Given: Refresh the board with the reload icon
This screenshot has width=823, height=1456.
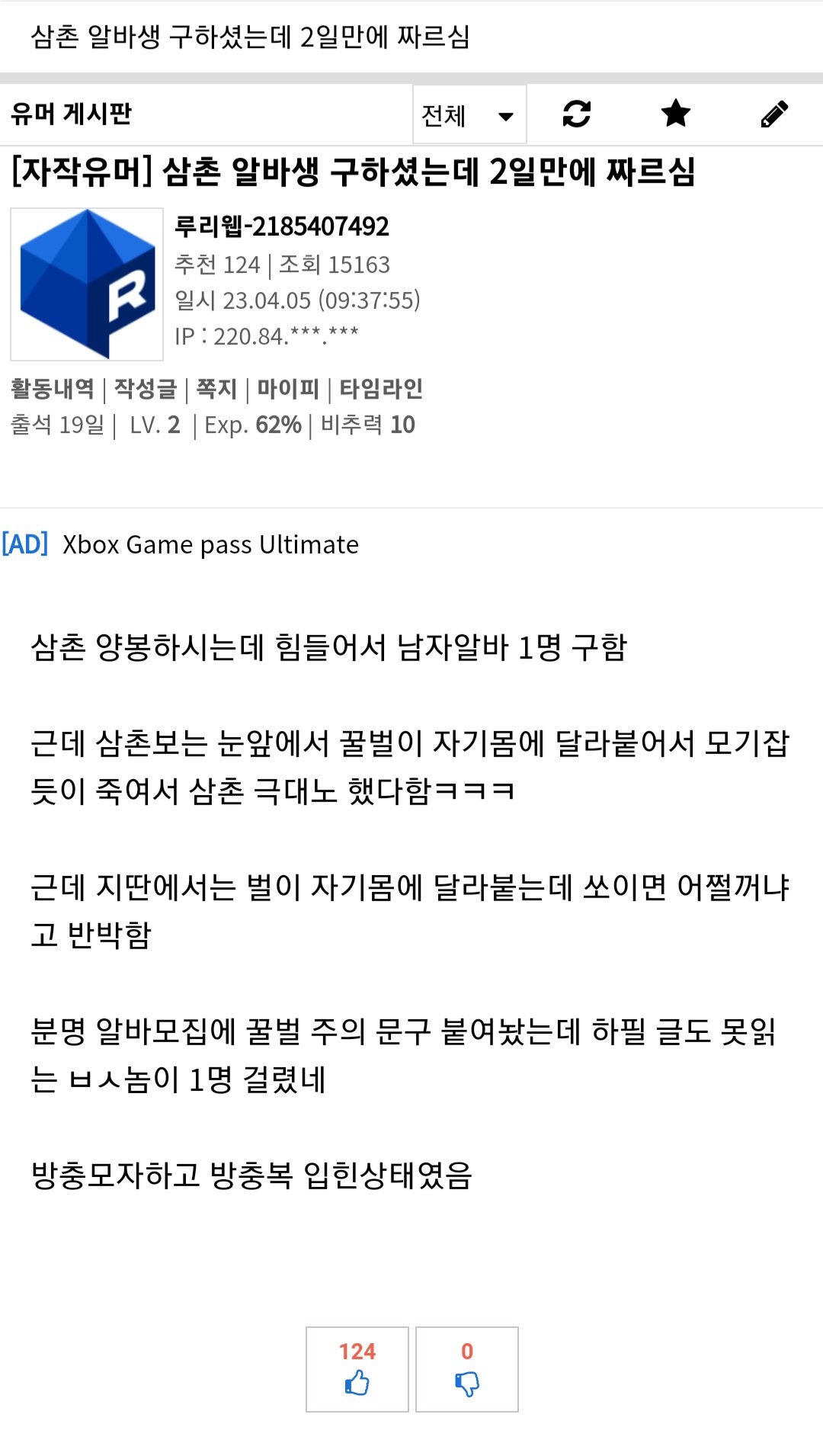Looking at the screenshot, I should point(577,114).
